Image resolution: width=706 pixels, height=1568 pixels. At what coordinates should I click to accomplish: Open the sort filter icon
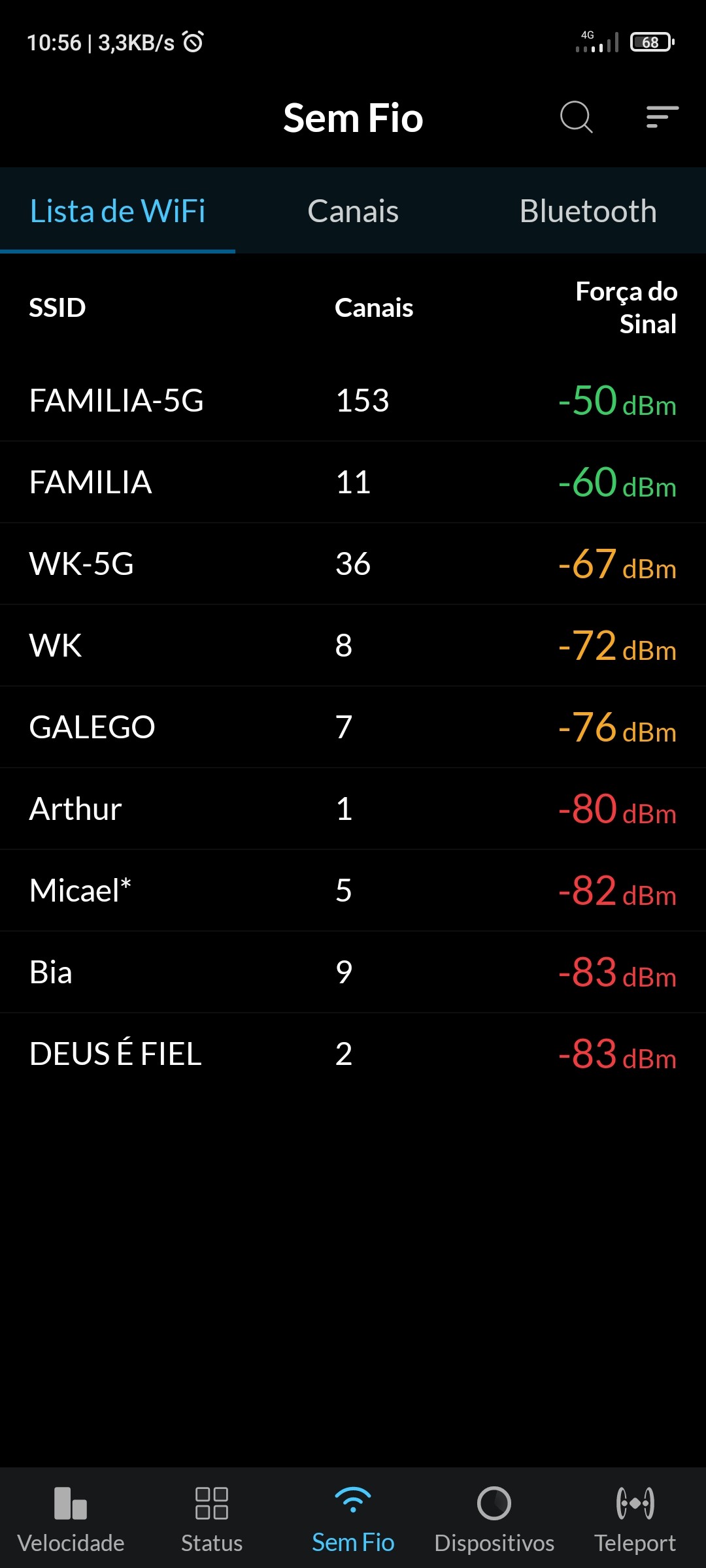[x=662, y=118]
